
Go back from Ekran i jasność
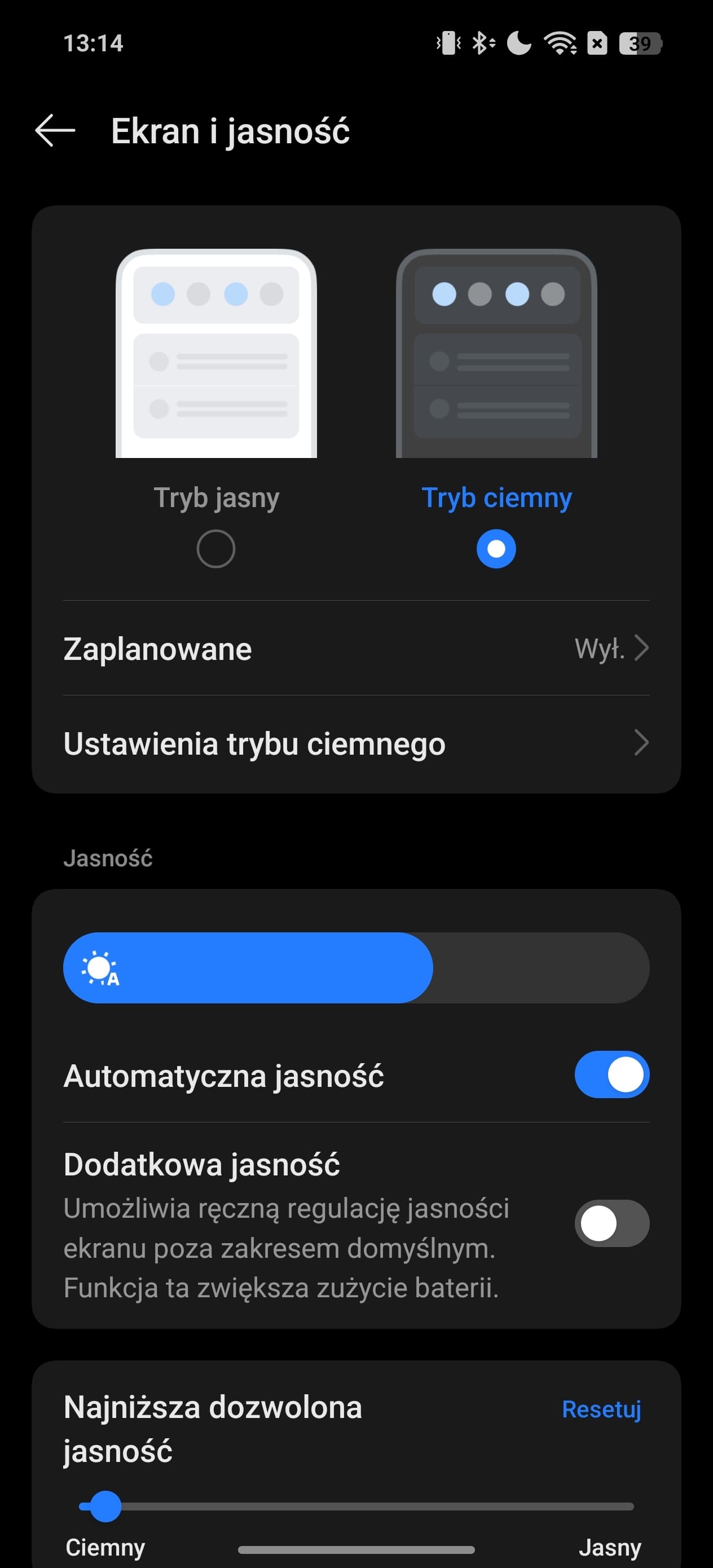click(x=55, y=130)
